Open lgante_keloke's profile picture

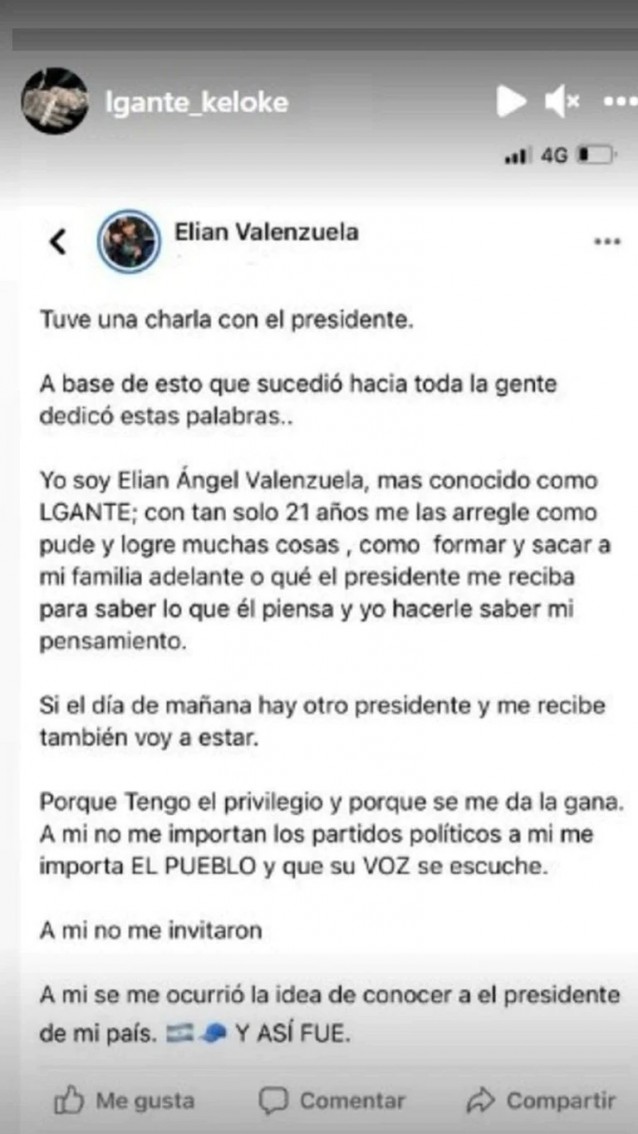click(53, 101)
